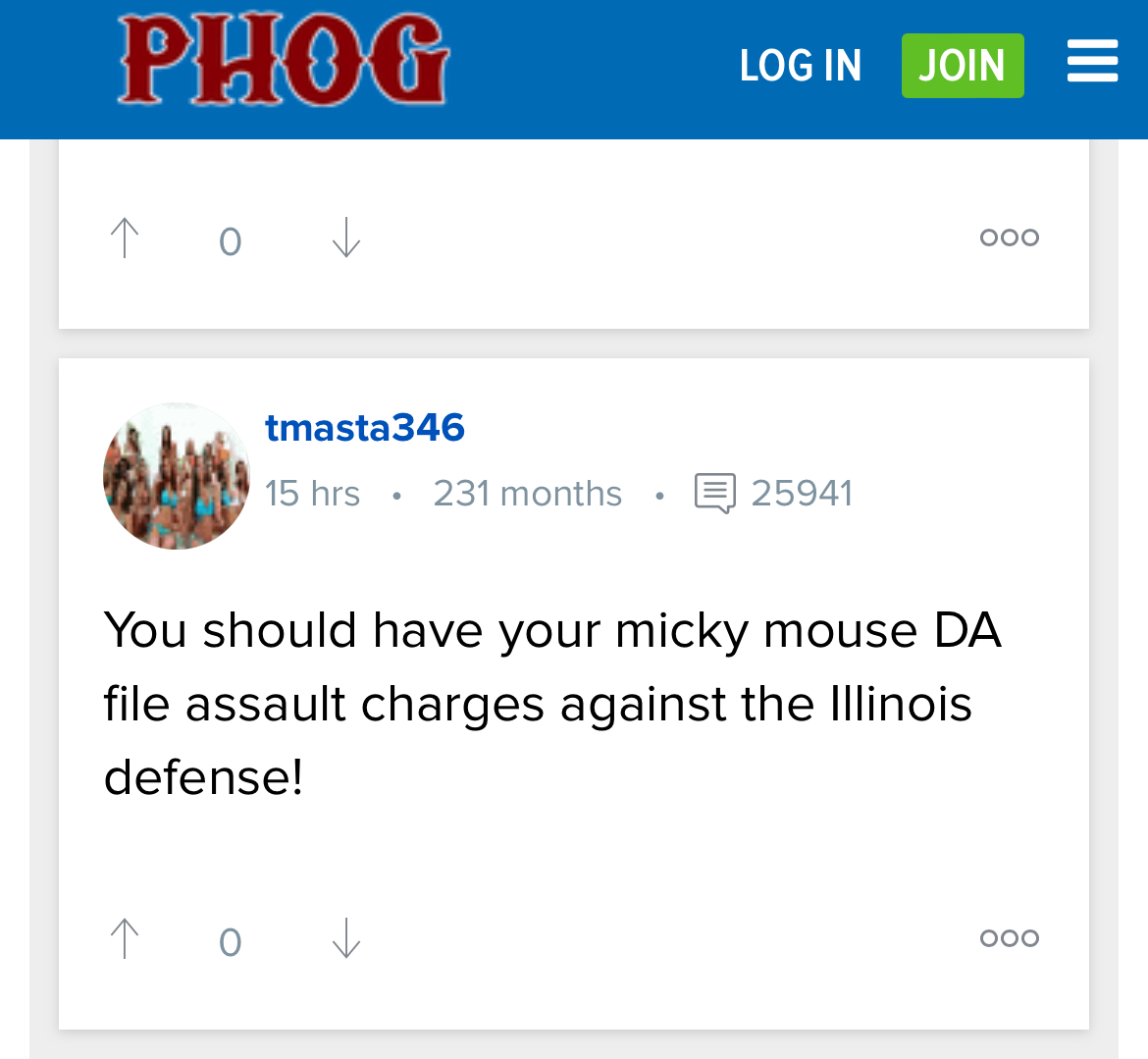The image size is (1148, 1059).
Task: Open more options on the top post
Action: (1009, 238)
